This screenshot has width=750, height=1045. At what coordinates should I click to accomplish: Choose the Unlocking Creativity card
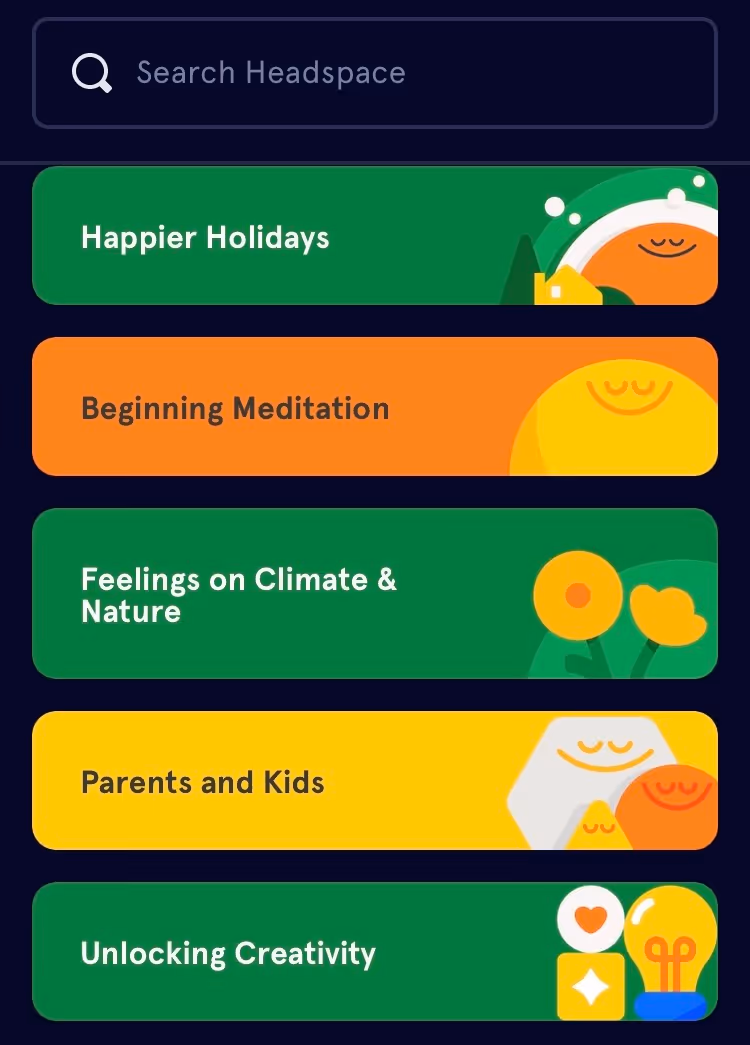pos(374,952)
